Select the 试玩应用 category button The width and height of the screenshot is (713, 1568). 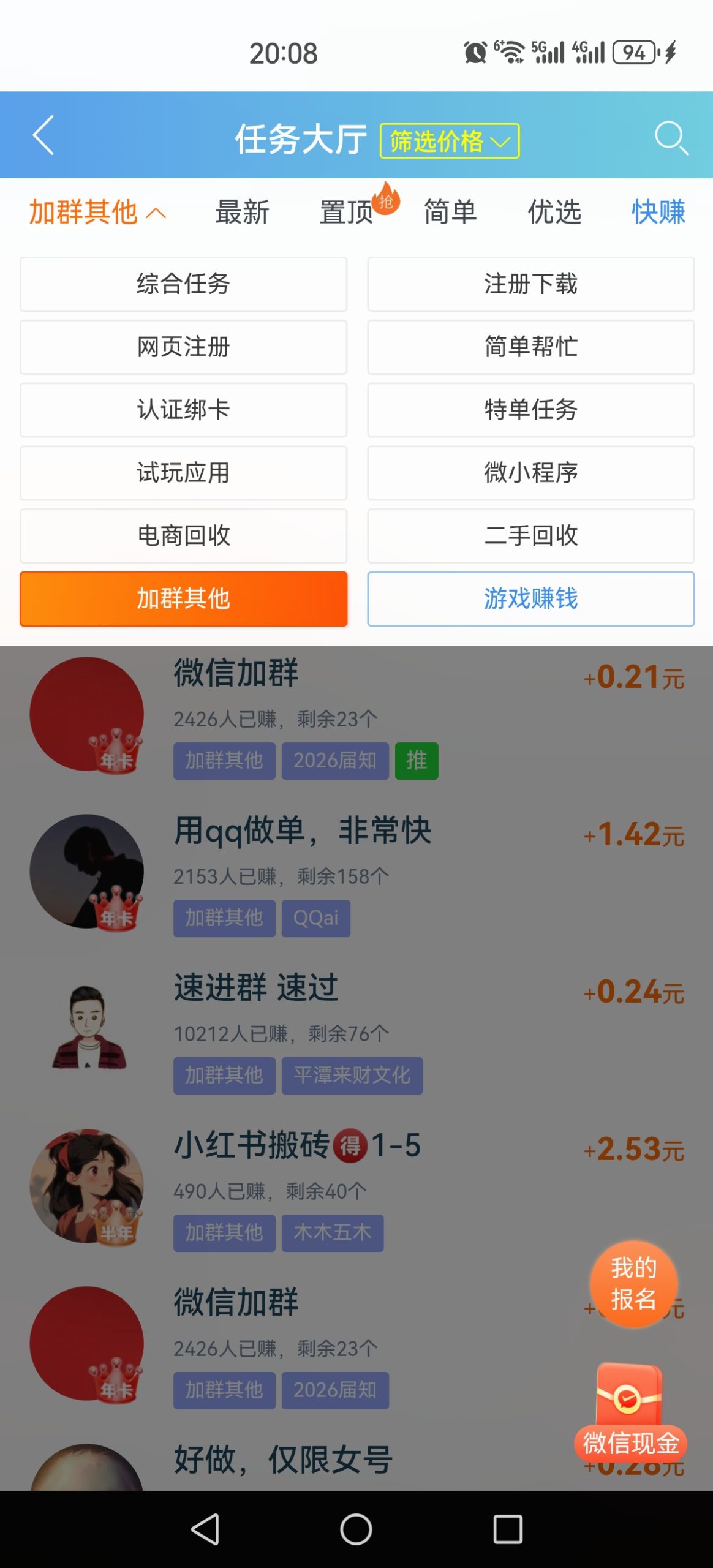click(x=183, y=473)
